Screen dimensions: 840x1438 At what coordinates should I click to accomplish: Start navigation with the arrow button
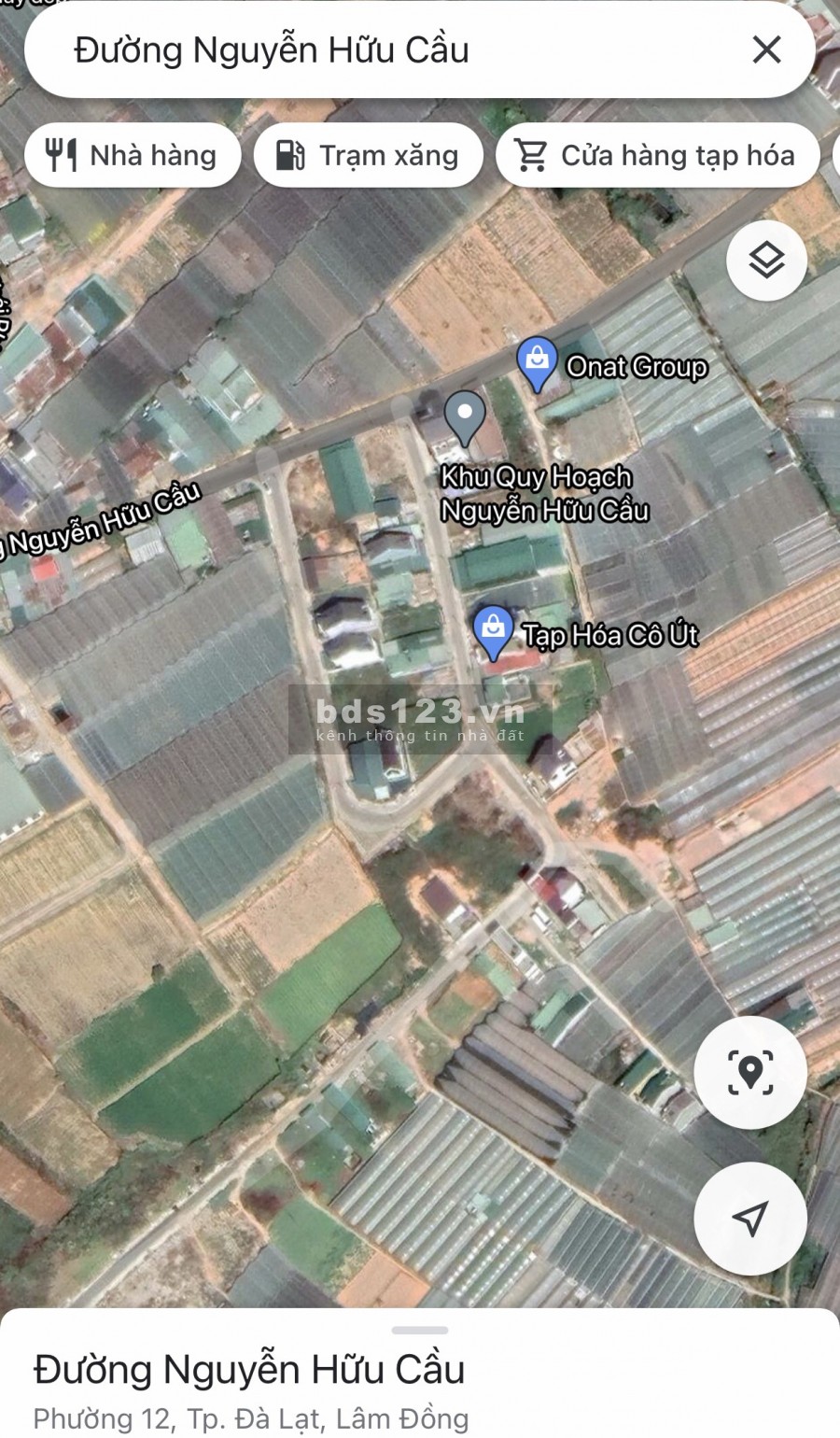click(x=749, y=1218)
